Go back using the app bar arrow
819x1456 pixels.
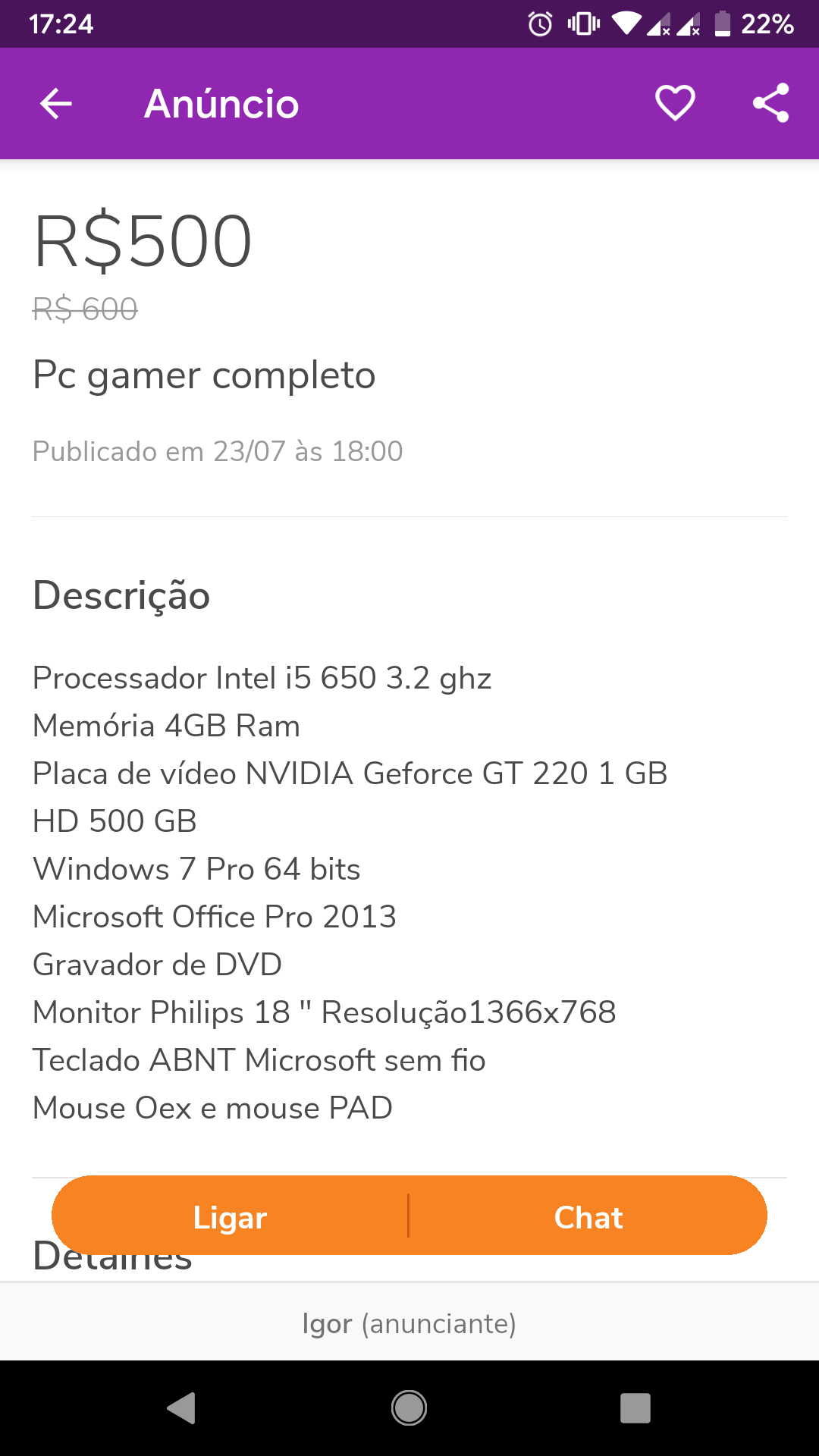[56, 104]
